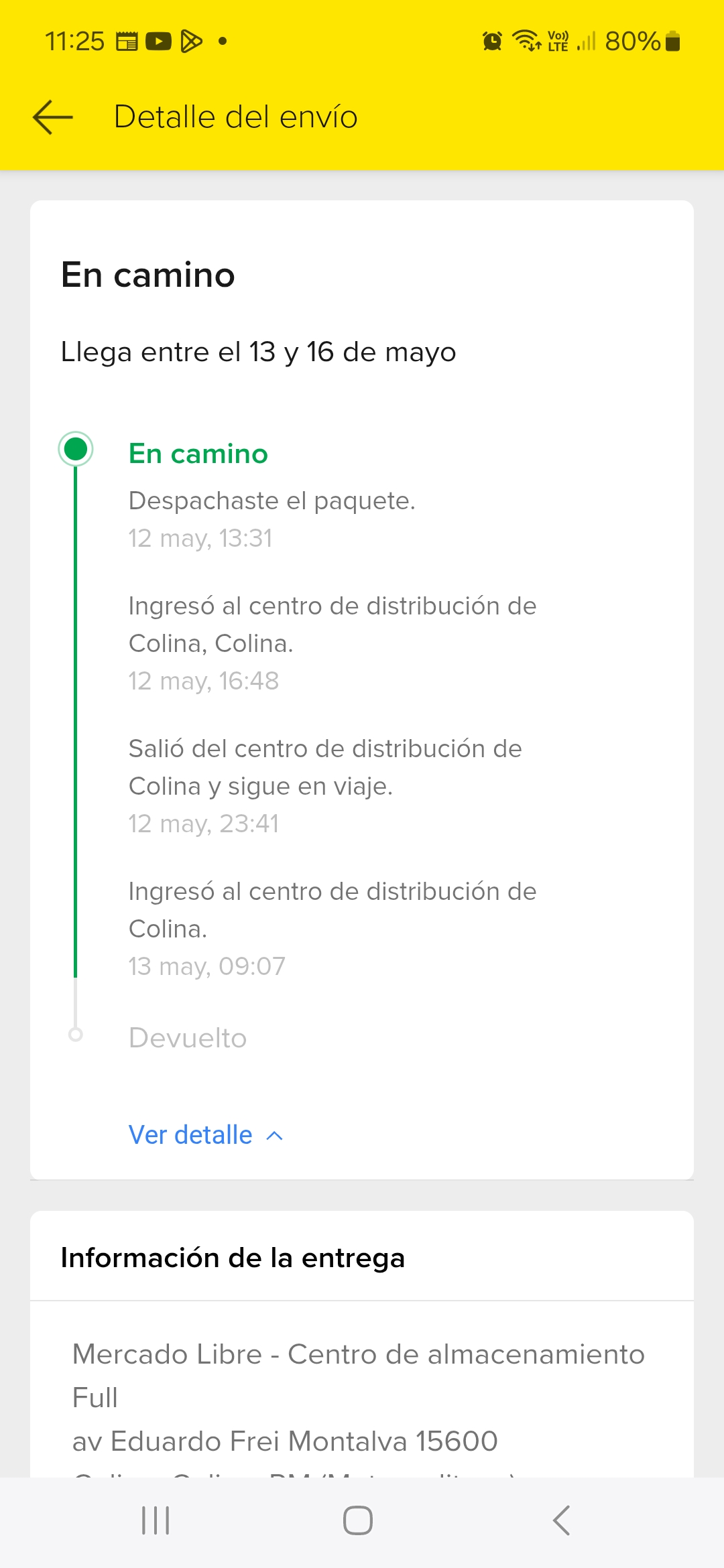Image resolution: width=724 pixels, height=1568 pixels.
Task: Tap the system home button
Action: point(358,1520)
